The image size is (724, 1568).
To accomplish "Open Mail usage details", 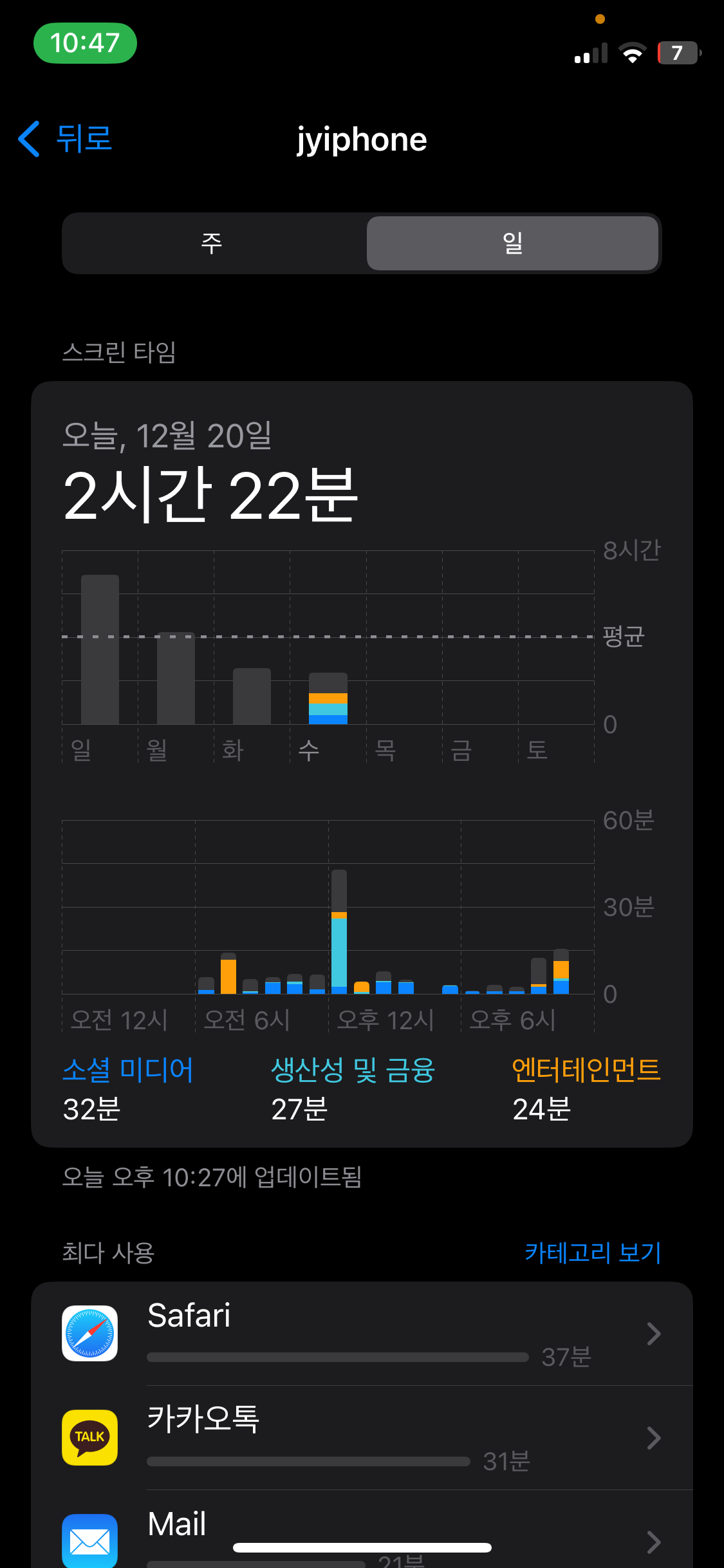I will 362,1535.
